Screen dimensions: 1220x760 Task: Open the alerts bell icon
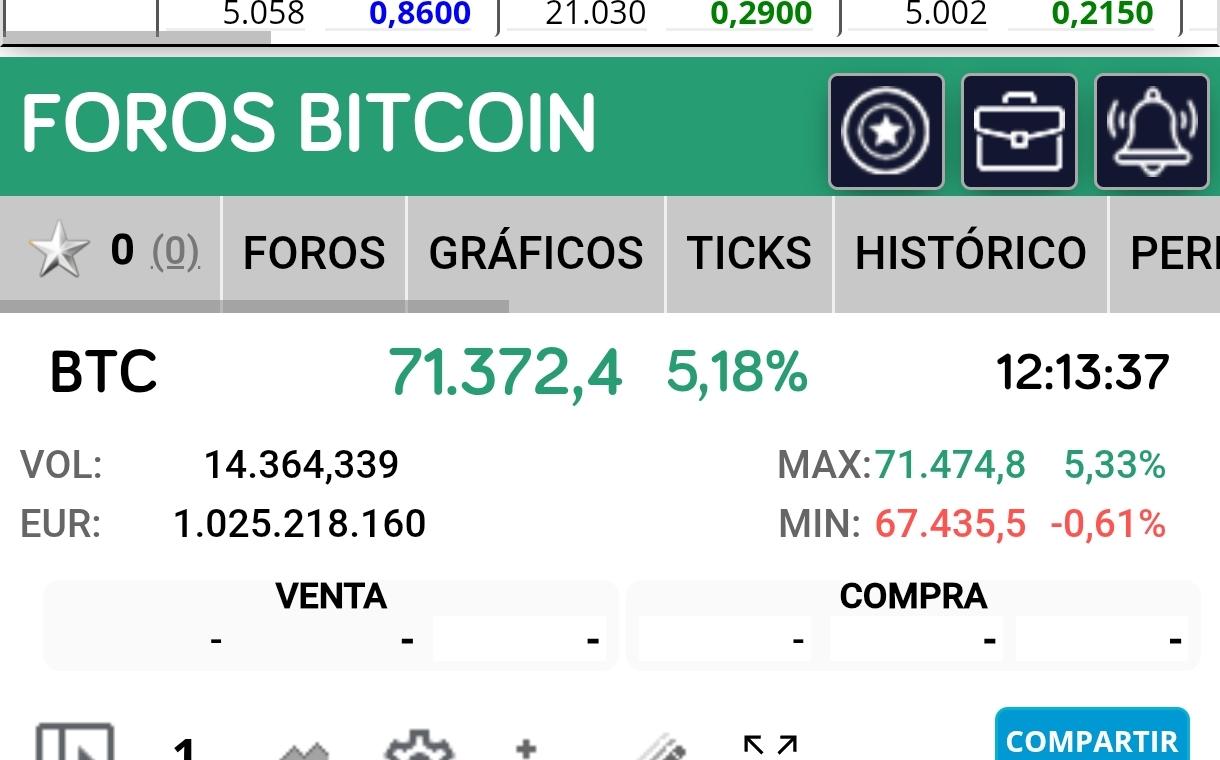(x=1152, y=131)
